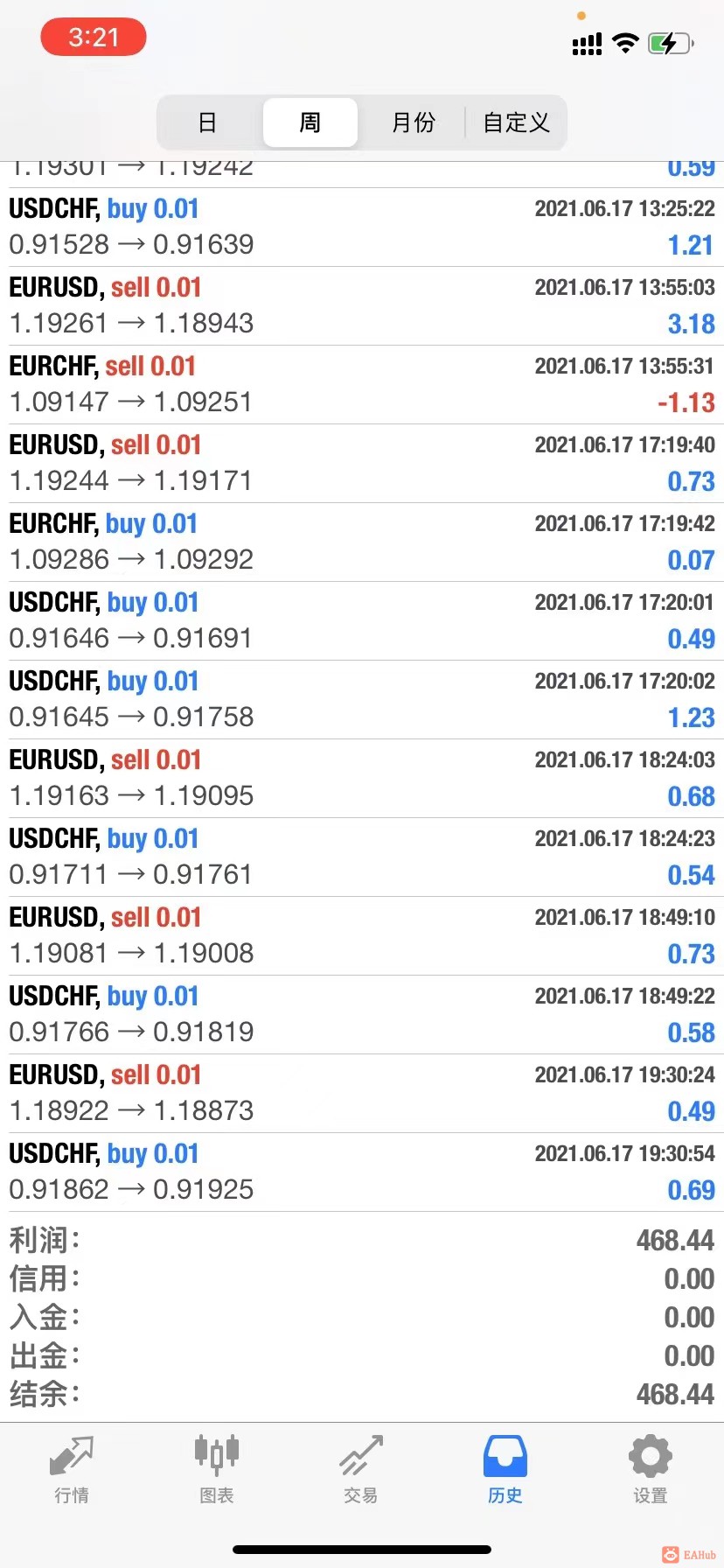This screenshot has height=1568, width=724.
Task: Go to the 图表 tab
Action: [x=217, y=1470]
